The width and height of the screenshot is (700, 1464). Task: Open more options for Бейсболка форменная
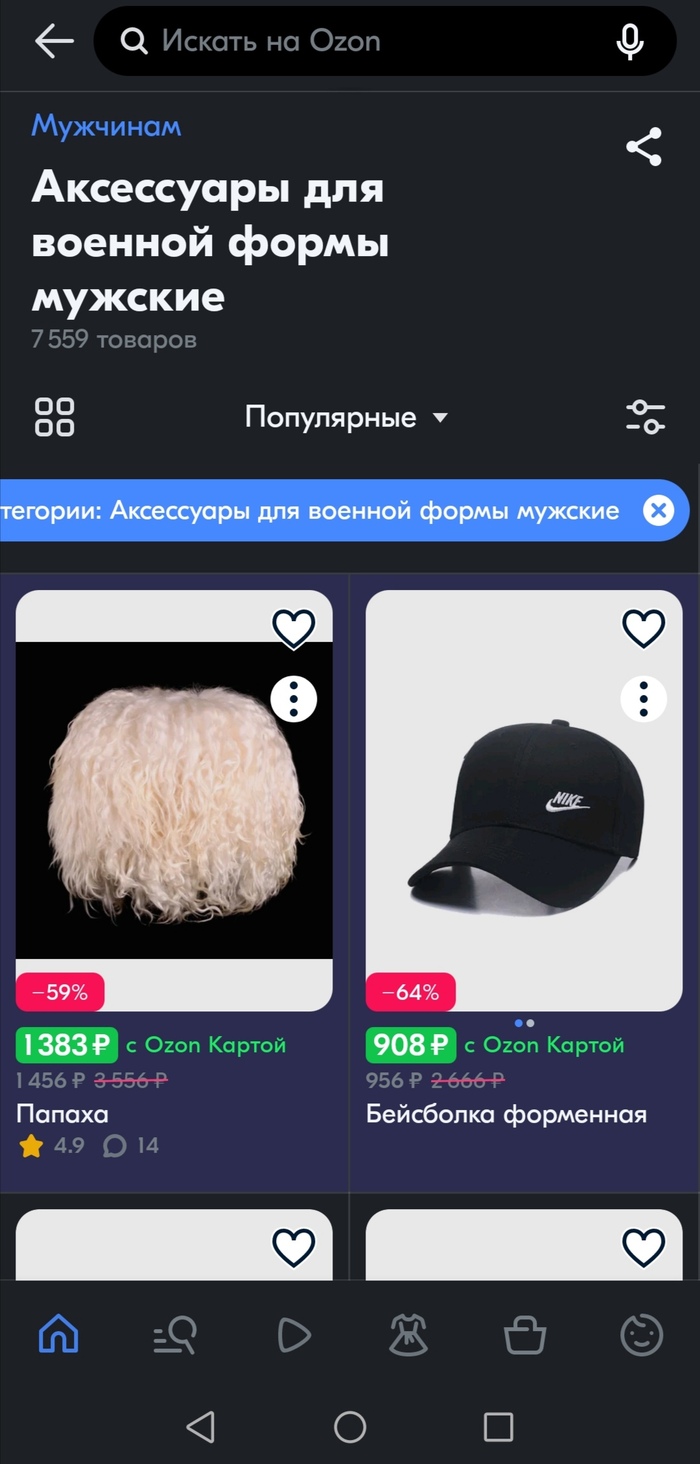coord(643,699)
